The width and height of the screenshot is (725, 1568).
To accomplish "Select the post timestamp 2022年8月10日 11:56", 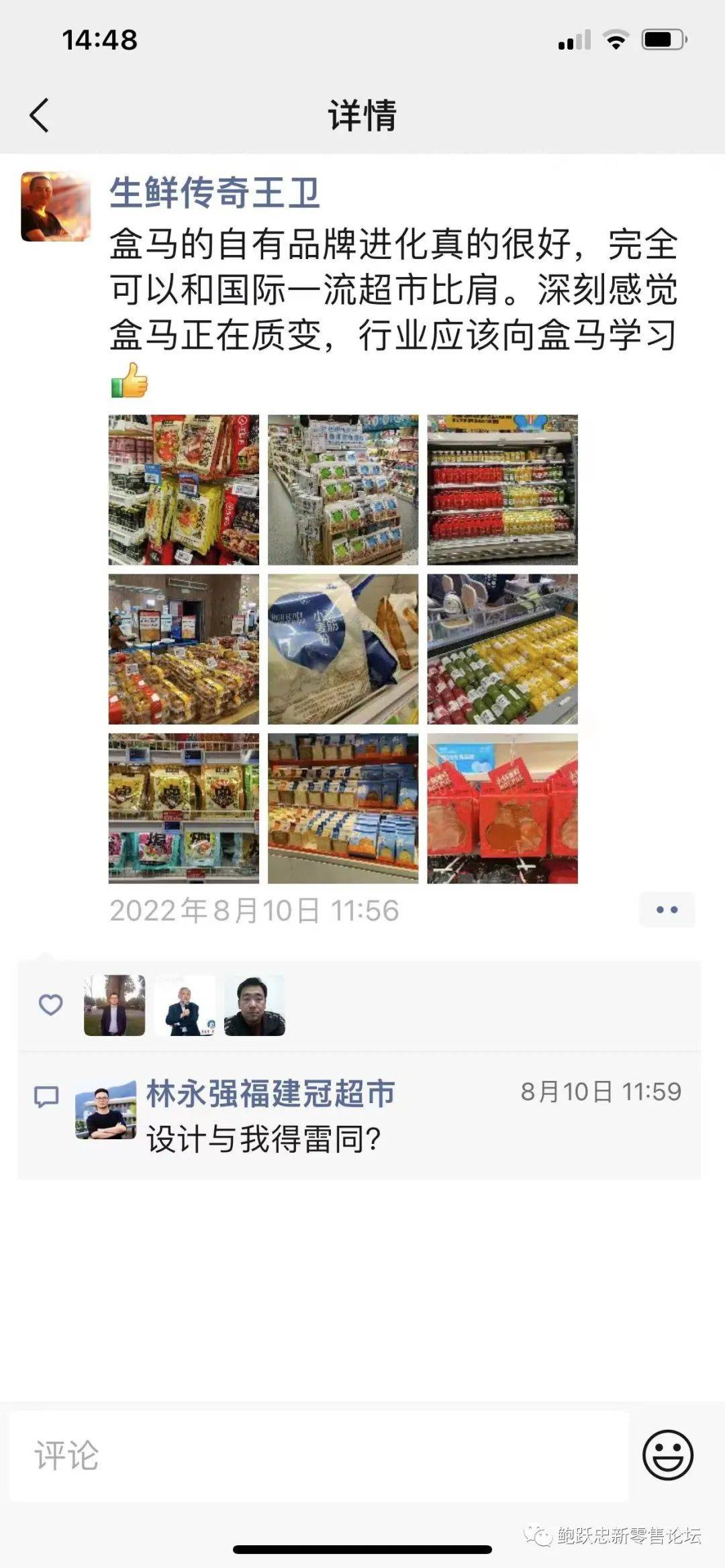I will click(x=255, y=911).
